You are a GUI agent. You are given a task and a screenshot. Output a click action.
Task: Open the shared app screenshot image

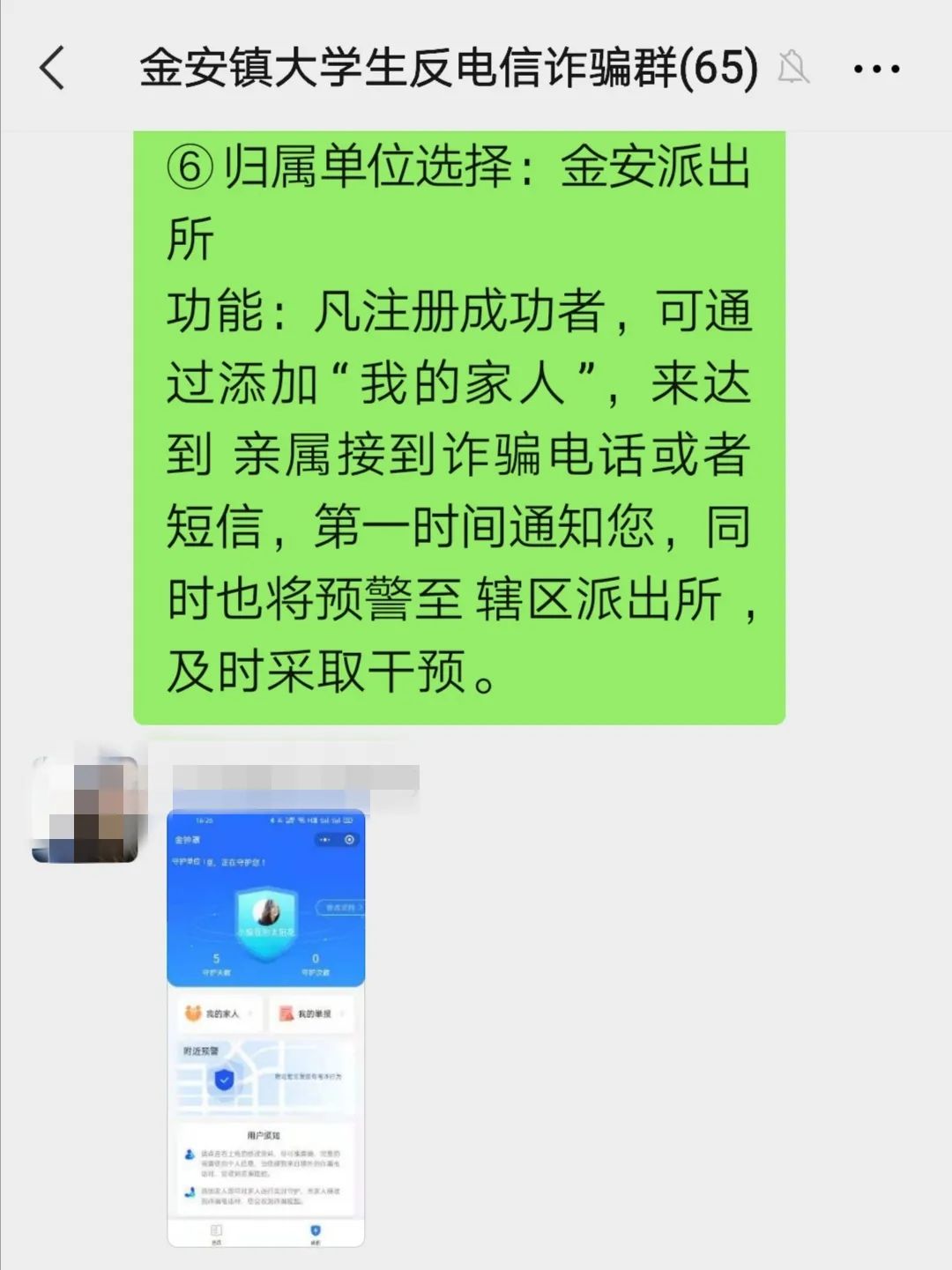[x=265, y=1028]
